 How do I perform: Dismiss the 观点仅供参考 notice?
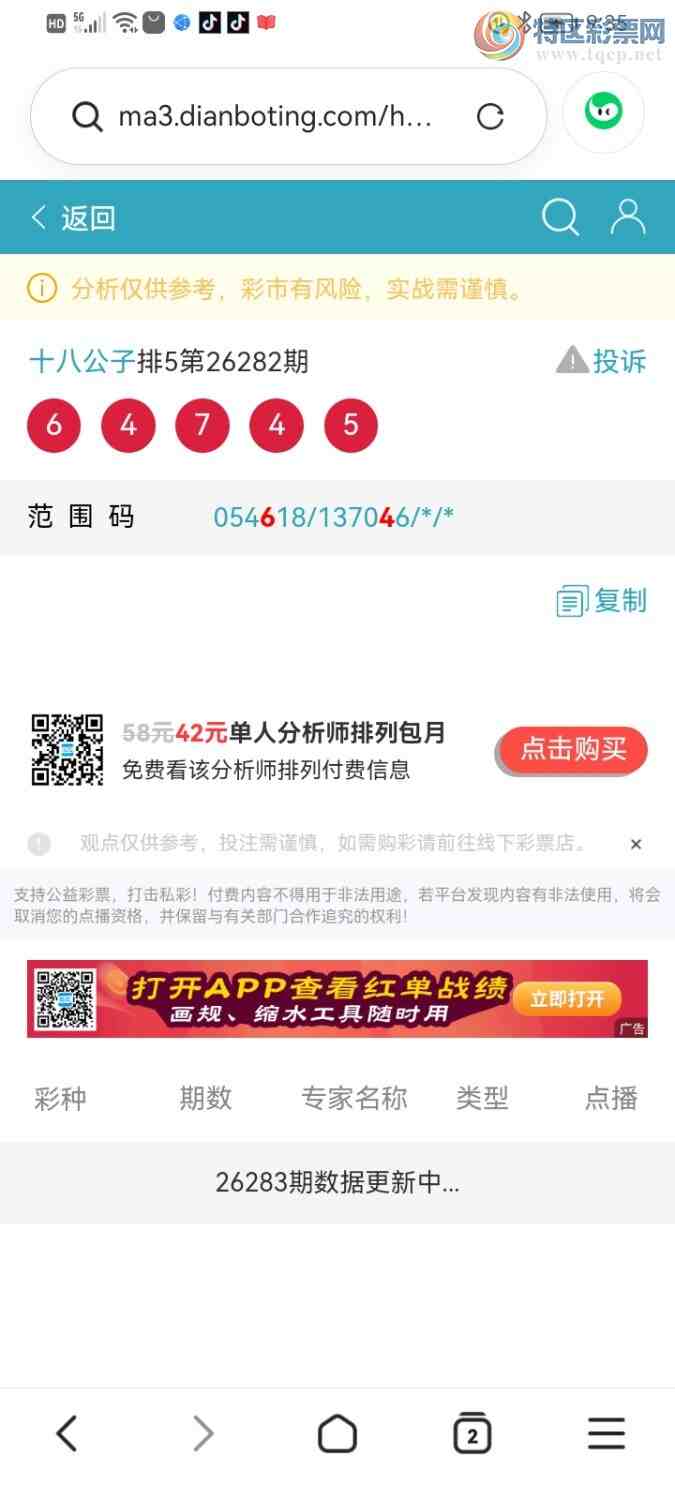tap(636, 844)
